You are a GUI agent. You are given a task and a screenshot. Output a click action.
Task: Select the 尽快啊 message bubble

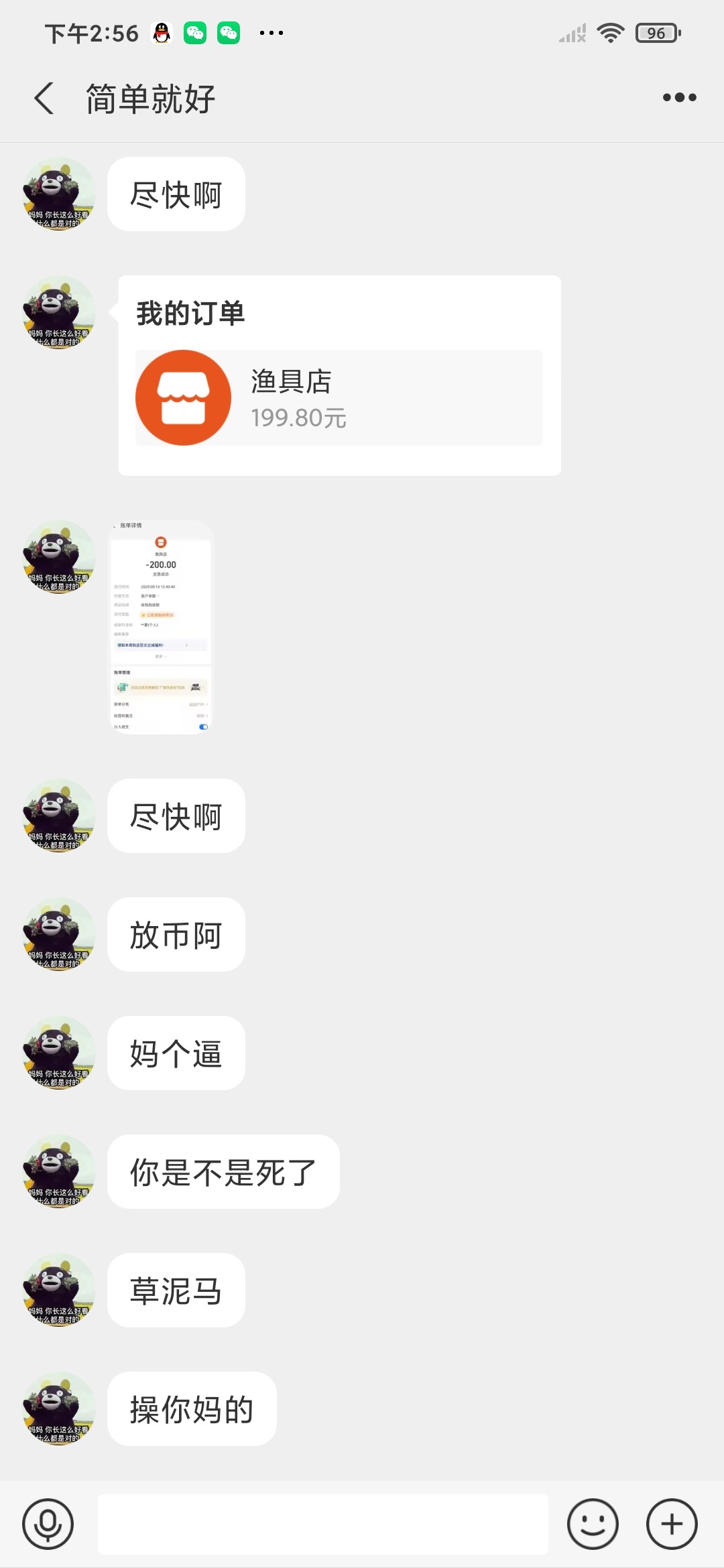tap(176, 193)
